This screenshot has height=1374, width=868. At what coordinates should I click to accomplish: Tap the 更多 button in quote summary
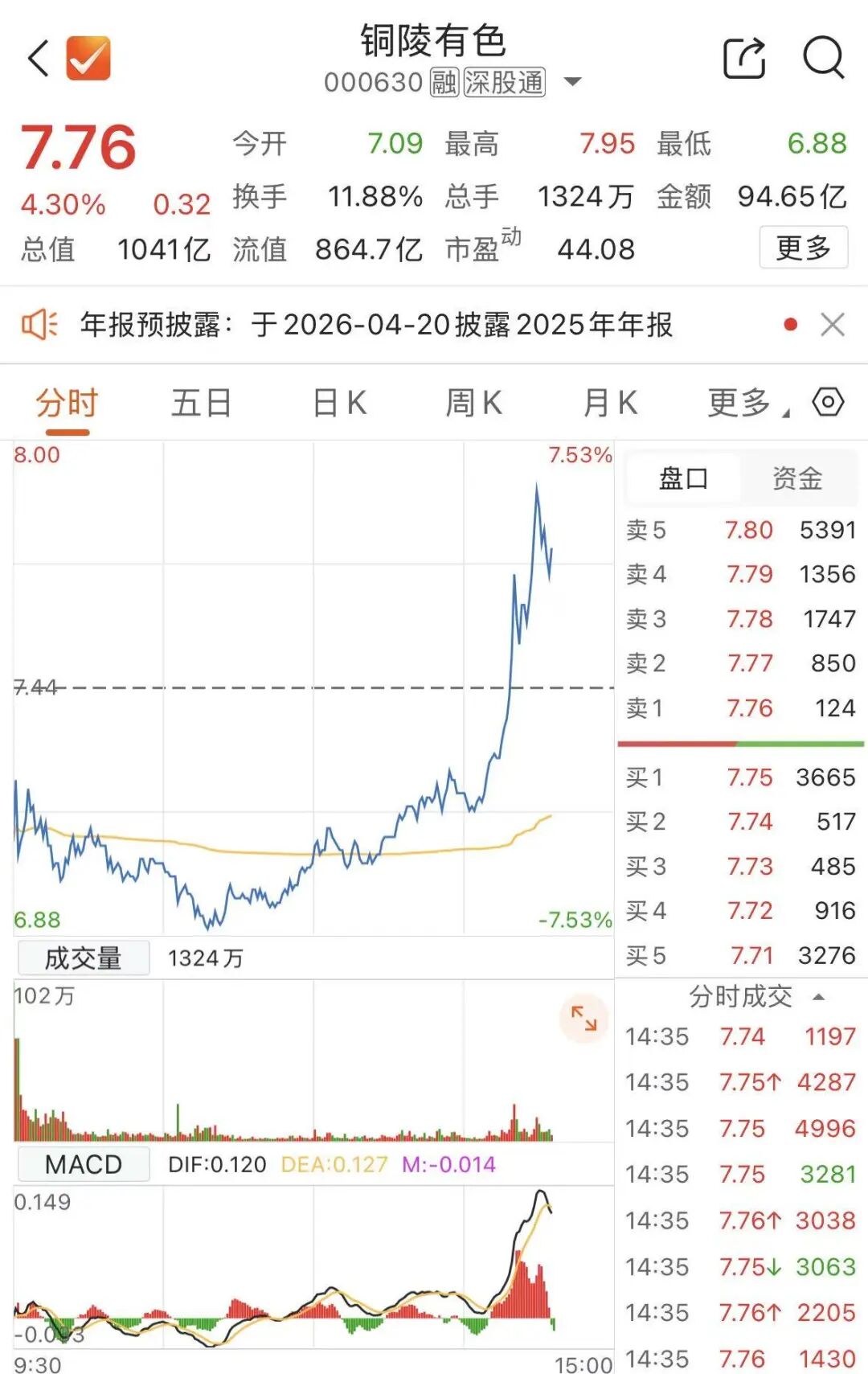[x=804, y=247]
